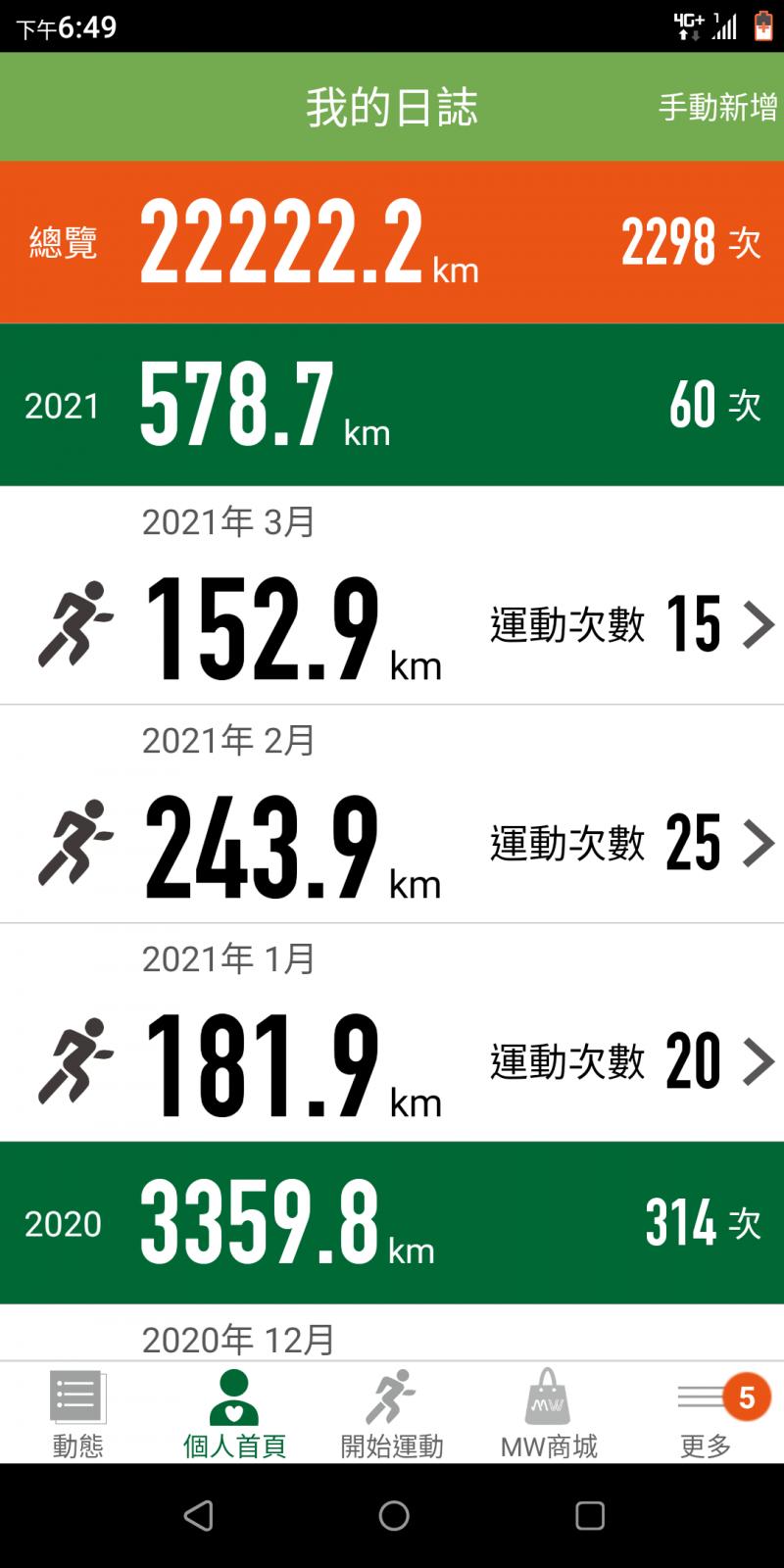Go to the phone home screen

394,1516
